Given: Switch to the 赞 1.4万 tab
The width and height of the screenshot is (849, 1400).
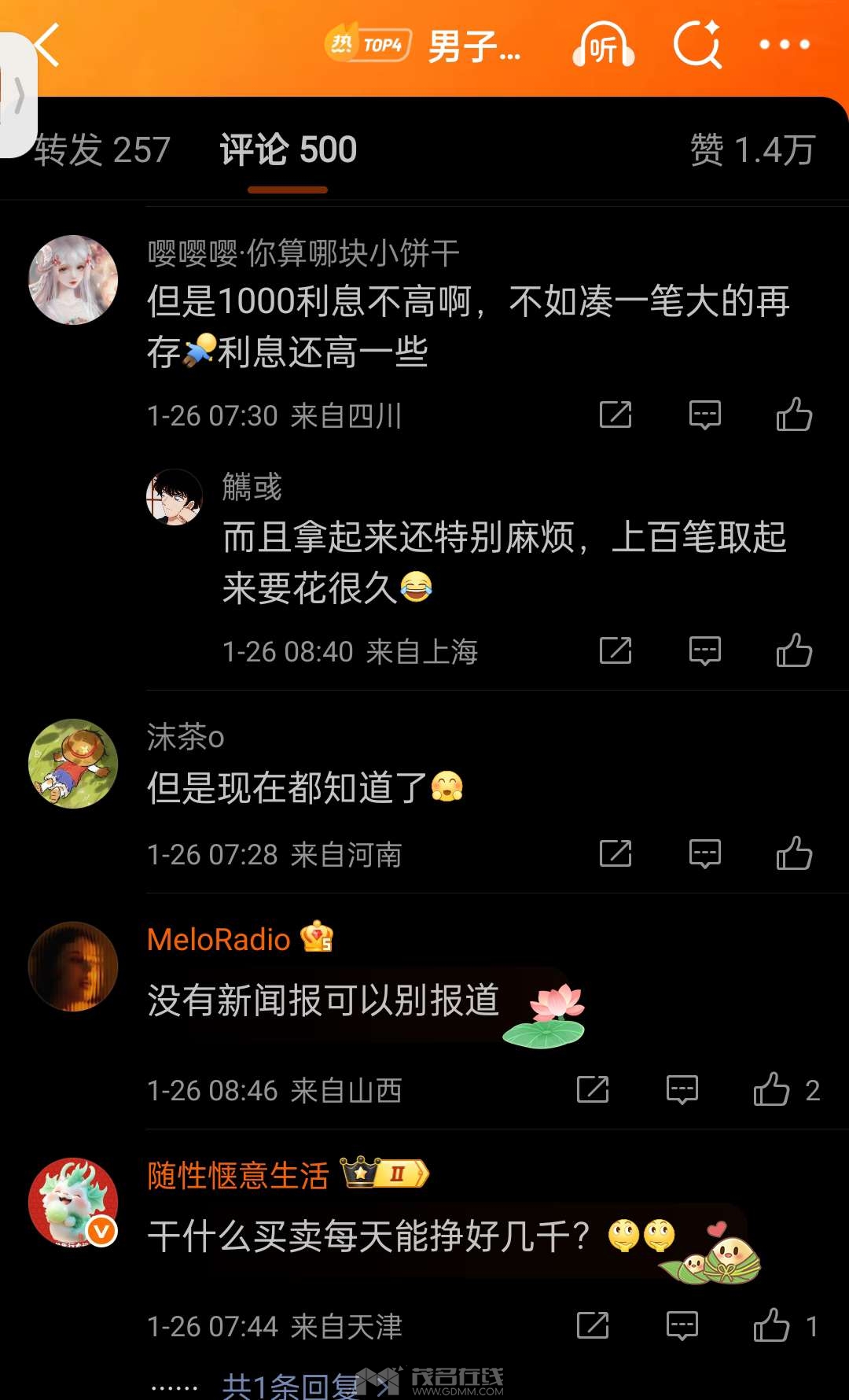Looking at the screenshot, I should (752, 149).
